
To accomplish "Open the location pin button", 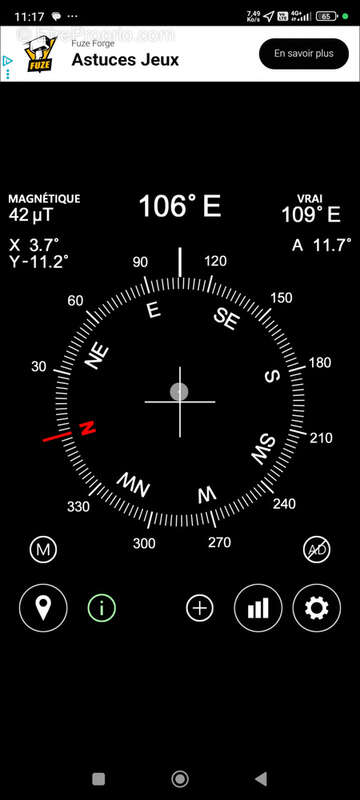I will pyautogui.click(x=43, y=608).
